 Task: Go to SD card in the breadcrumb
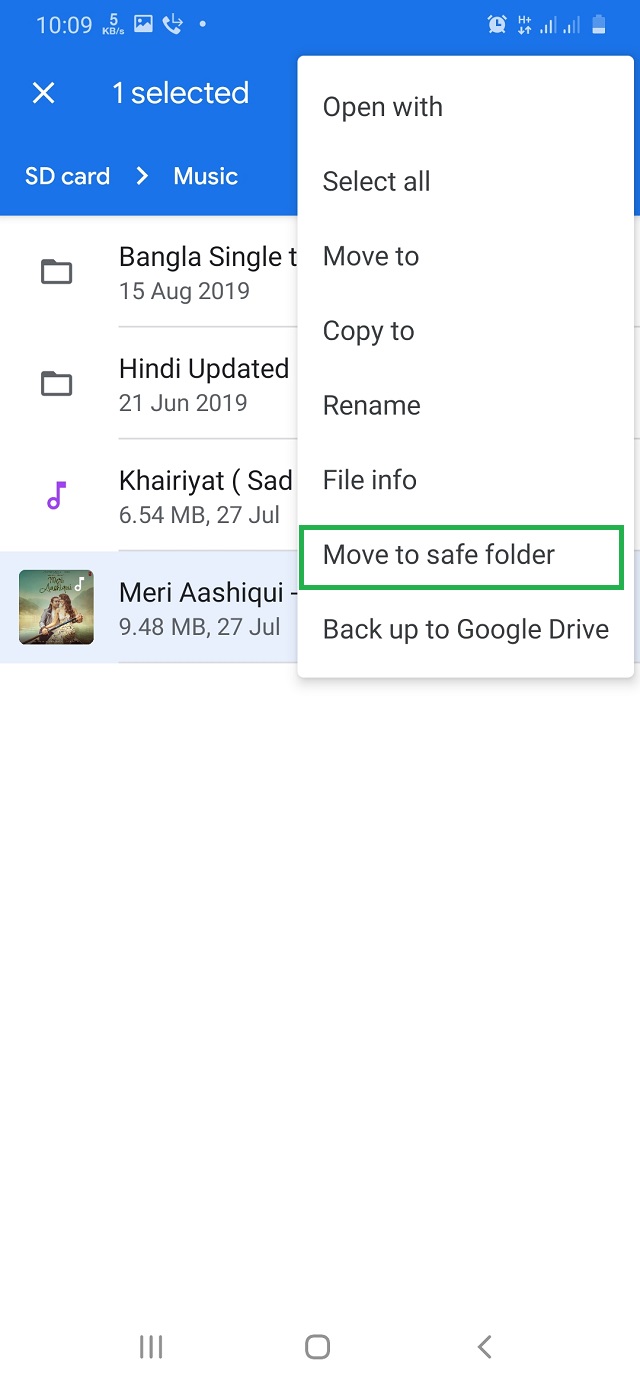[x=67, y=177]
